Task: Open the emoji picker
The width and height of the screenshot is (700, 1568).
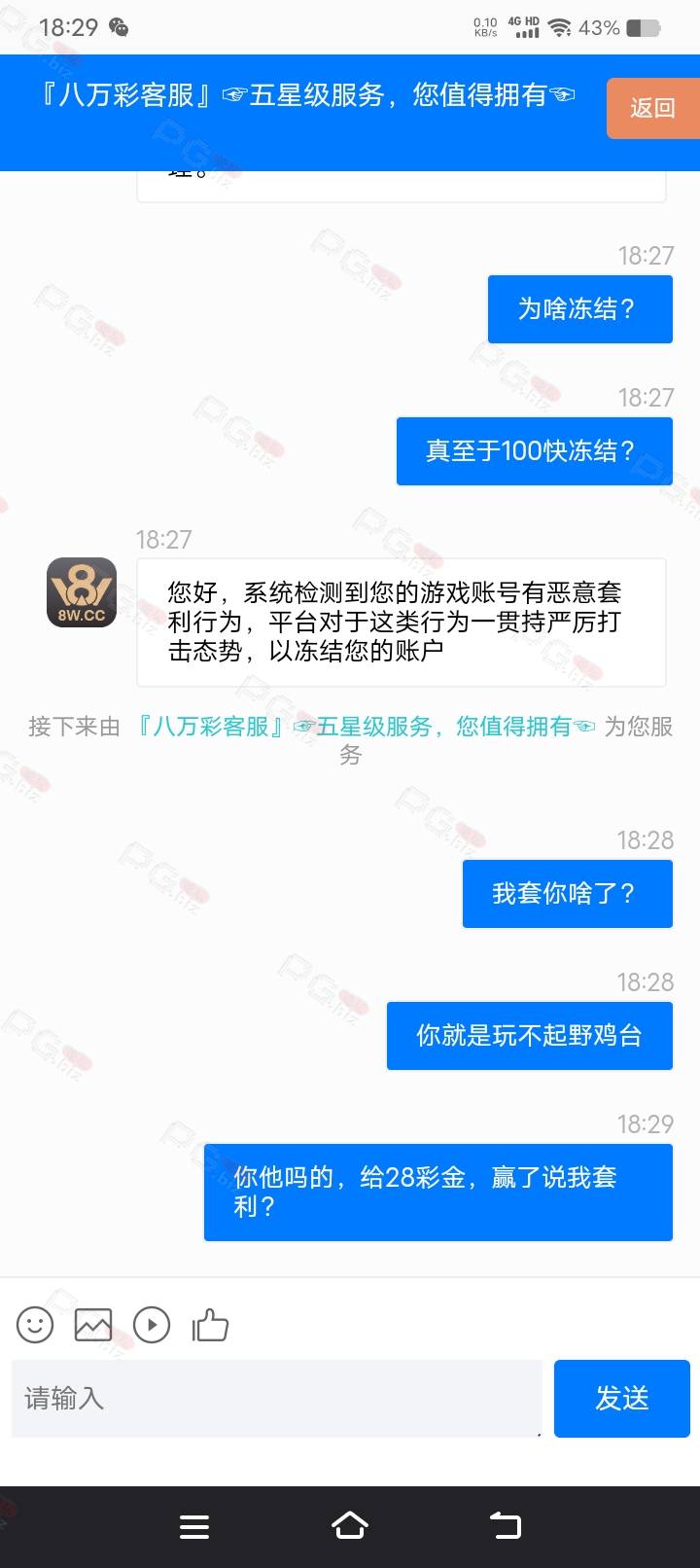Action: coord(35,1325)
